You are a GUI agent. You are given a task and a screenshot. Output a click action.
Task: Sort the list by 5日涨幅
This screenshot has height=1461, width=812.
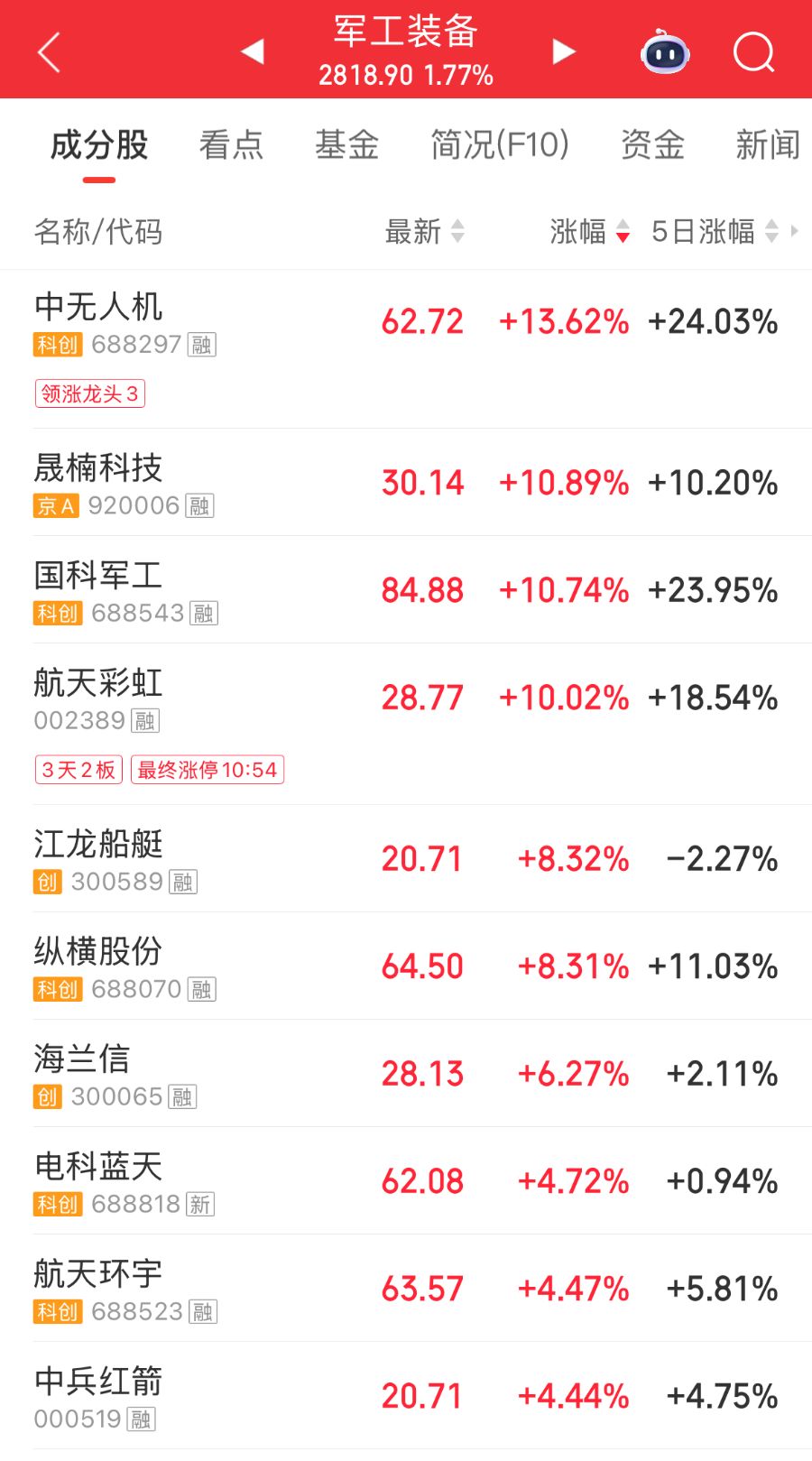tap(714, 232)
